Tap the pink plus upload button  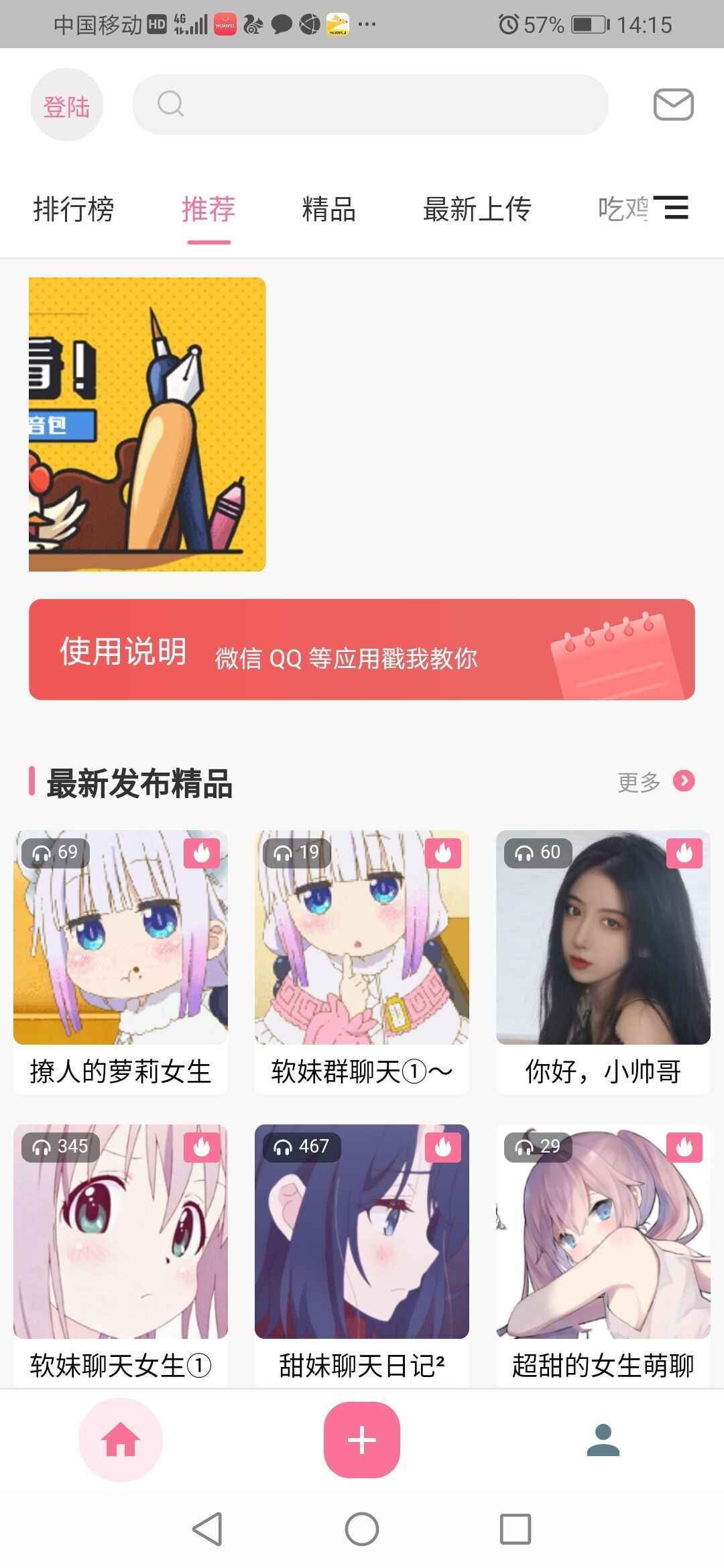[x=361, y=1438]
